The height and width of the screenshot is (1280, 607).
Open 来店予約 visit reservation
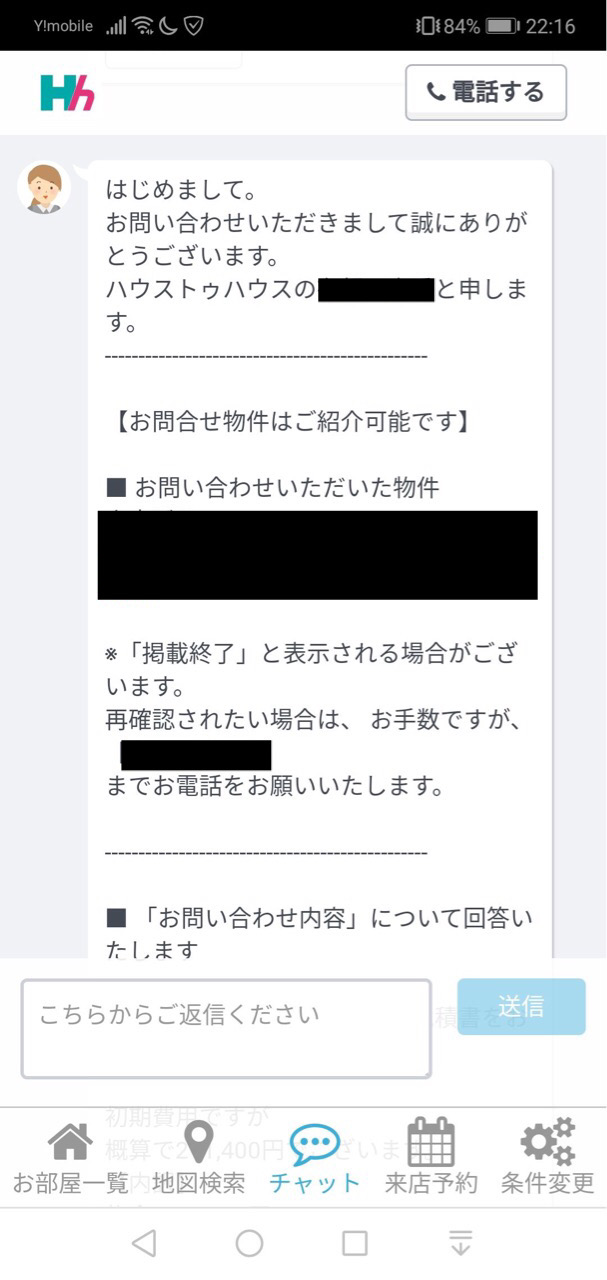(x=431, y=1158)
